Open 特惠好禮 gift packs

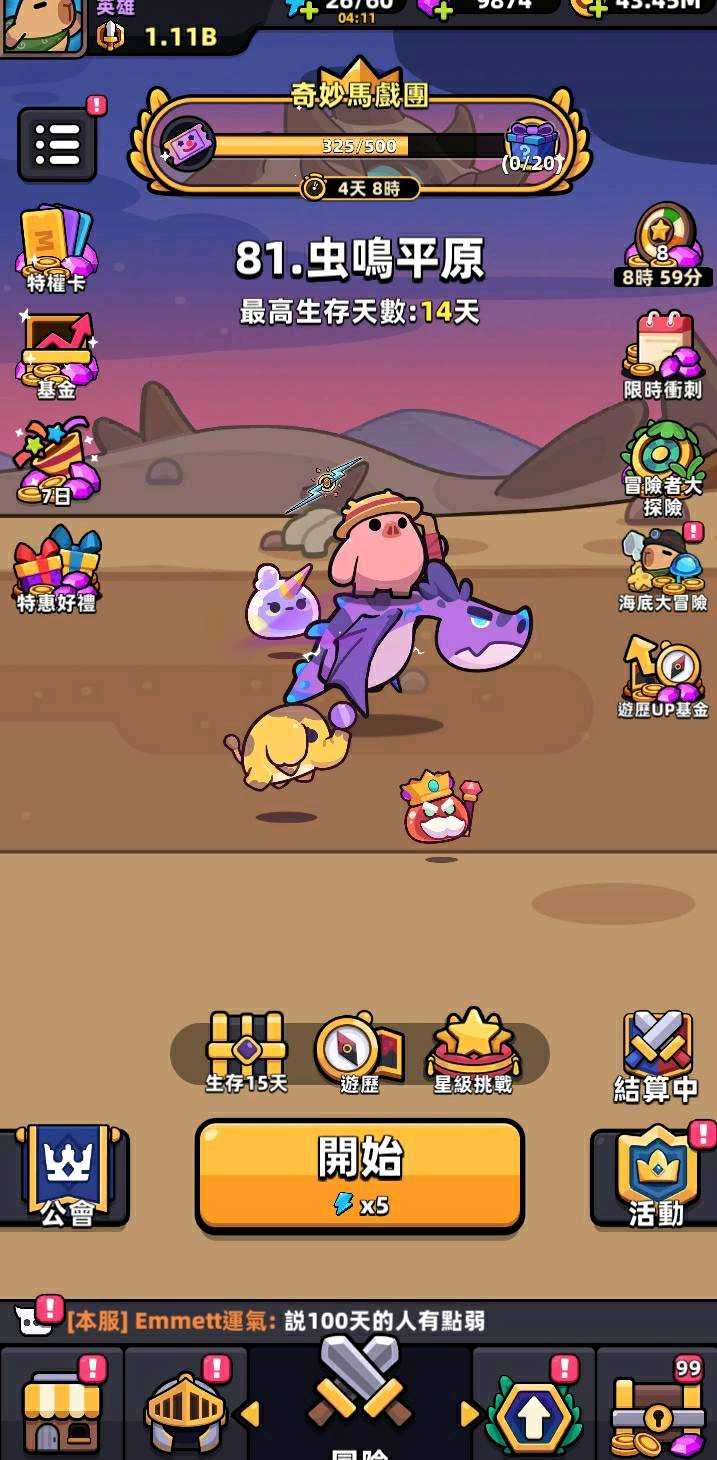tap(56, 568)
